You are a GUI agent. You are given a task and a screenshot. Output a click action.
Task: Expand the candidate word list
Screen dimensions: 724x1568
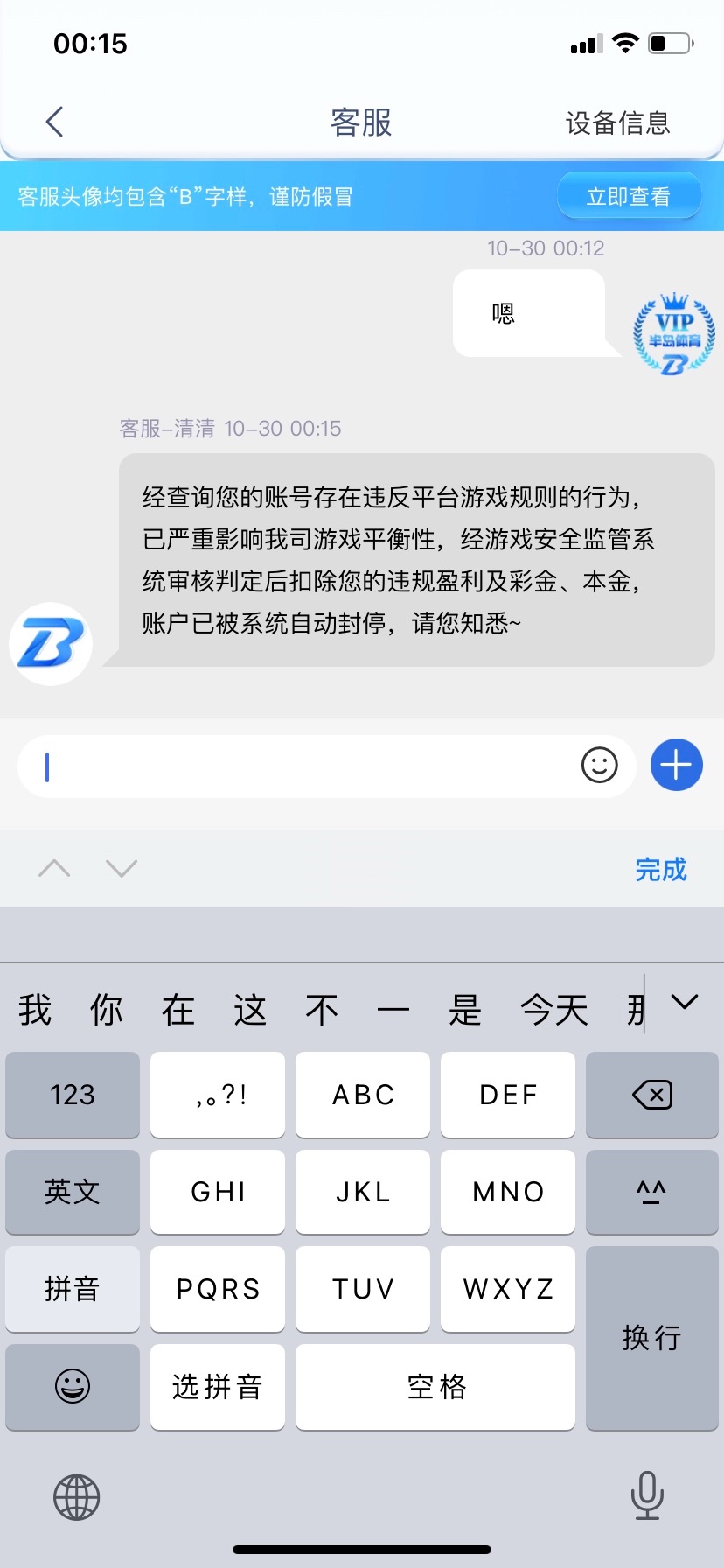tap(685, 1003)
